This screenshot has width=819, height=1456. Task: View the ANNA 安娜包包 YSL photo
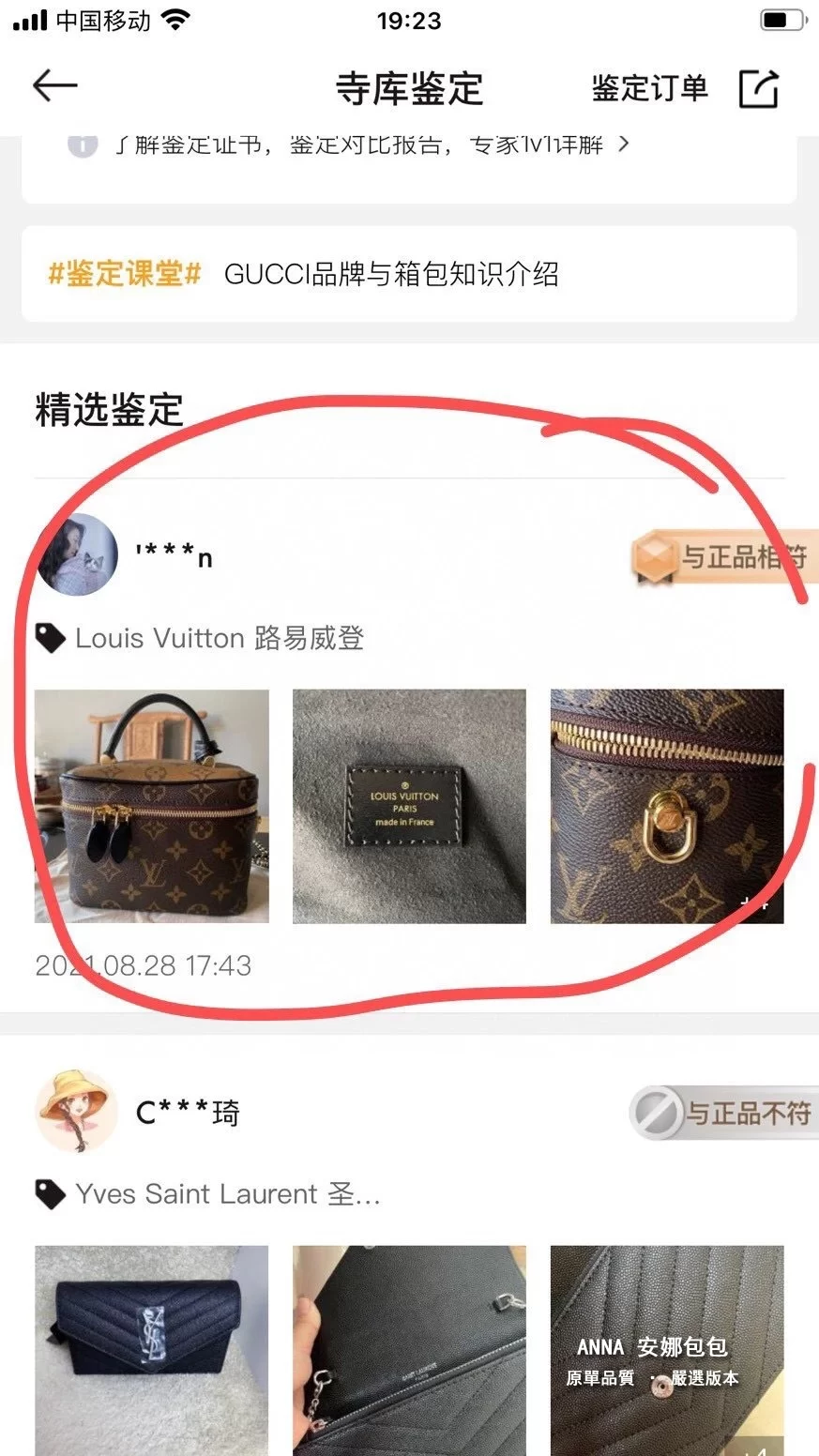tap(666, 1351)
